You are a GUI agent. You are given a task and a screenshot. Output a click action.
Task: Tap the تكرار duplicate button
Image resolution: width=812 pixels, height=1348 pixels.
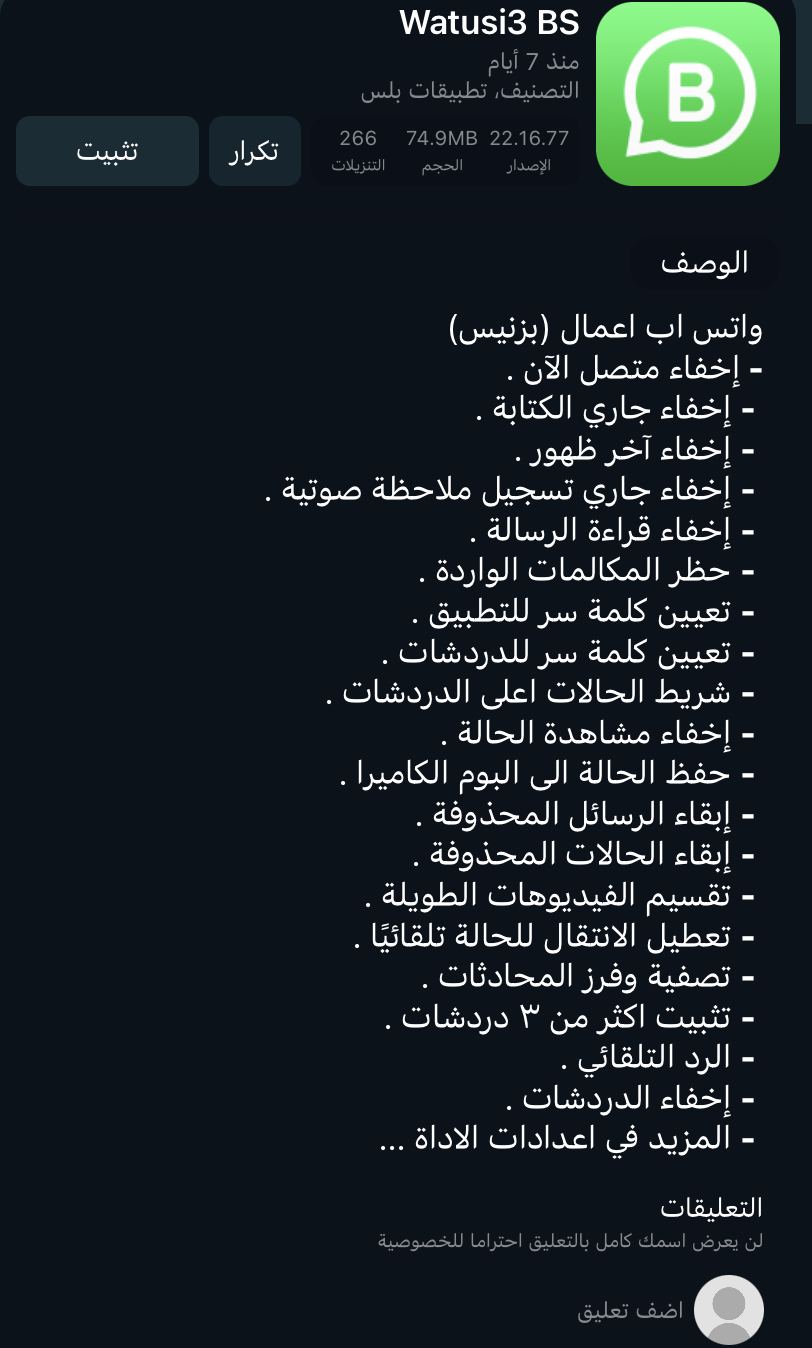click(x=255, y=151)
